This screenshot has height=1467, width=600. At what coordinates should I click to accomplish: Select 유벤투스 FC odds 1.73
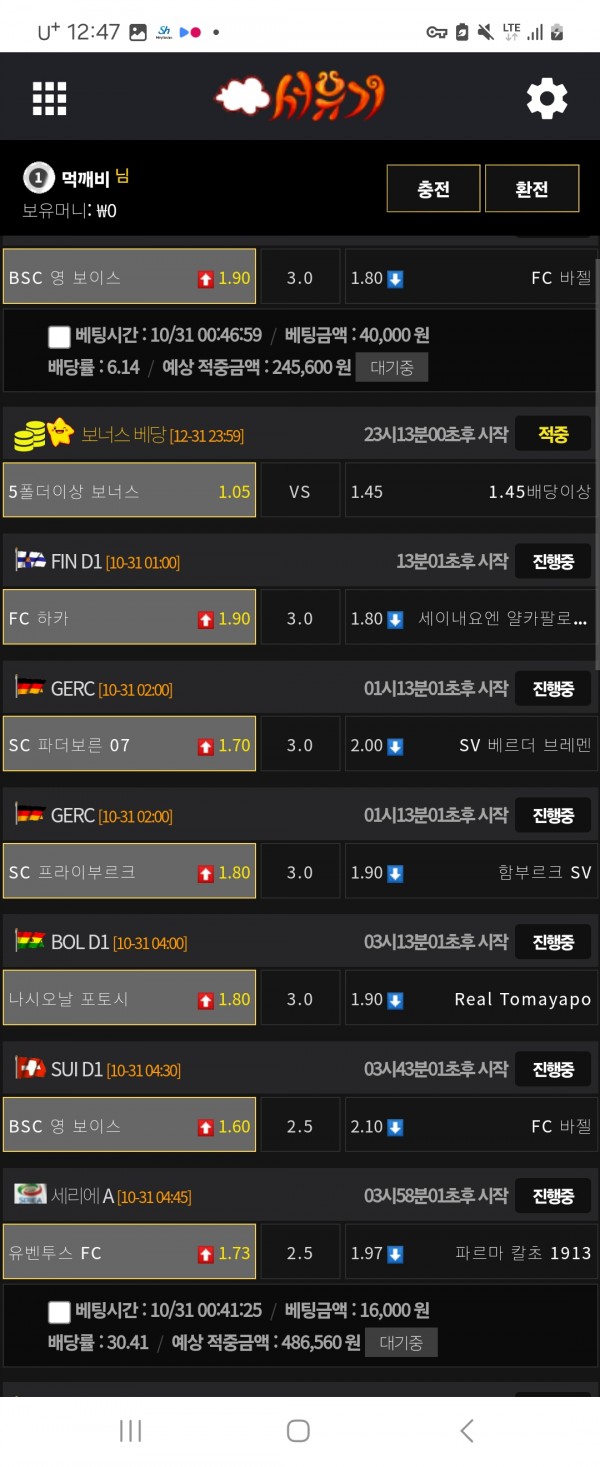129,1253
